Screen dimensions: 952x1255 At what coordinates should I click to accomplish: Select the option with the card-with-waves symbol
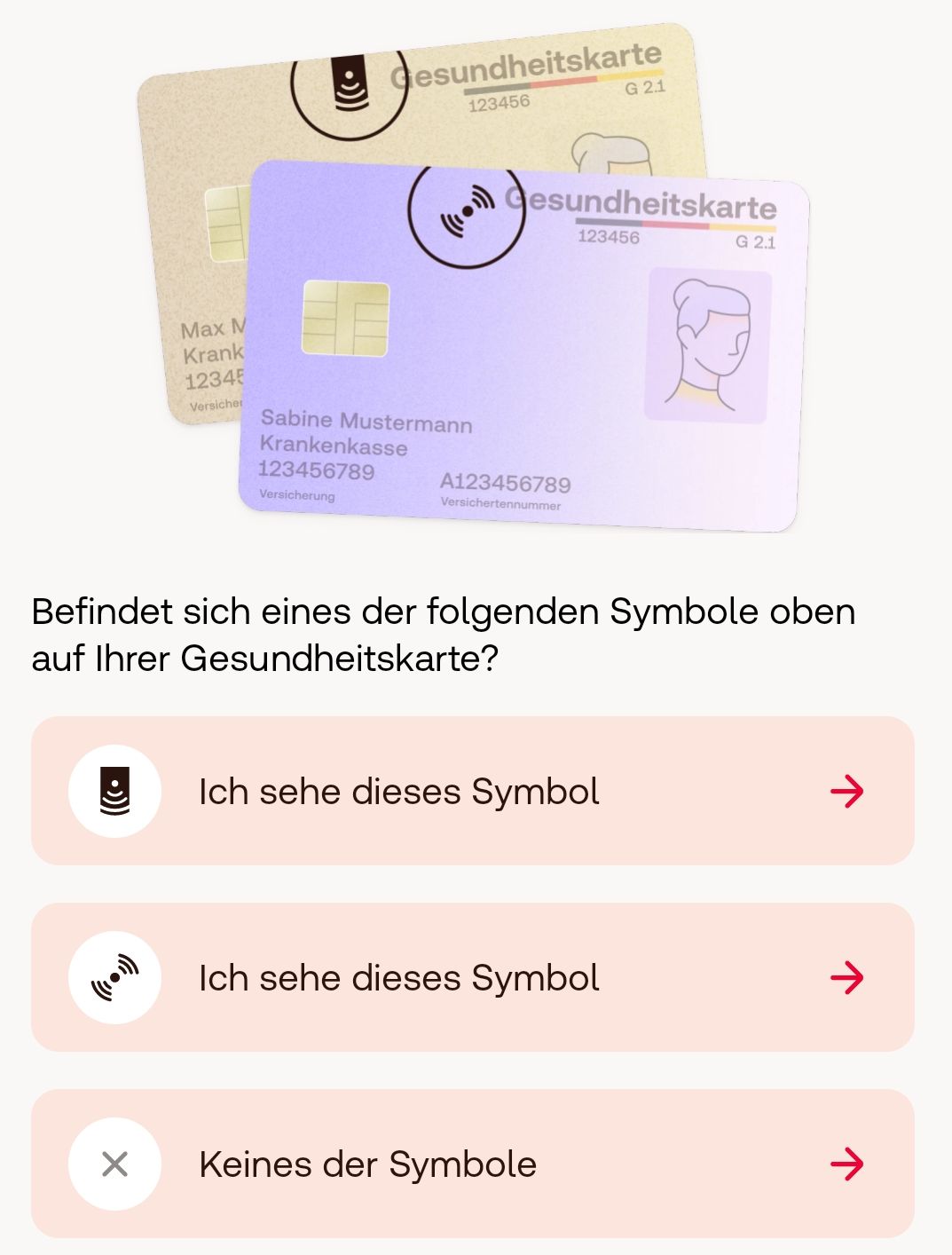472,791
